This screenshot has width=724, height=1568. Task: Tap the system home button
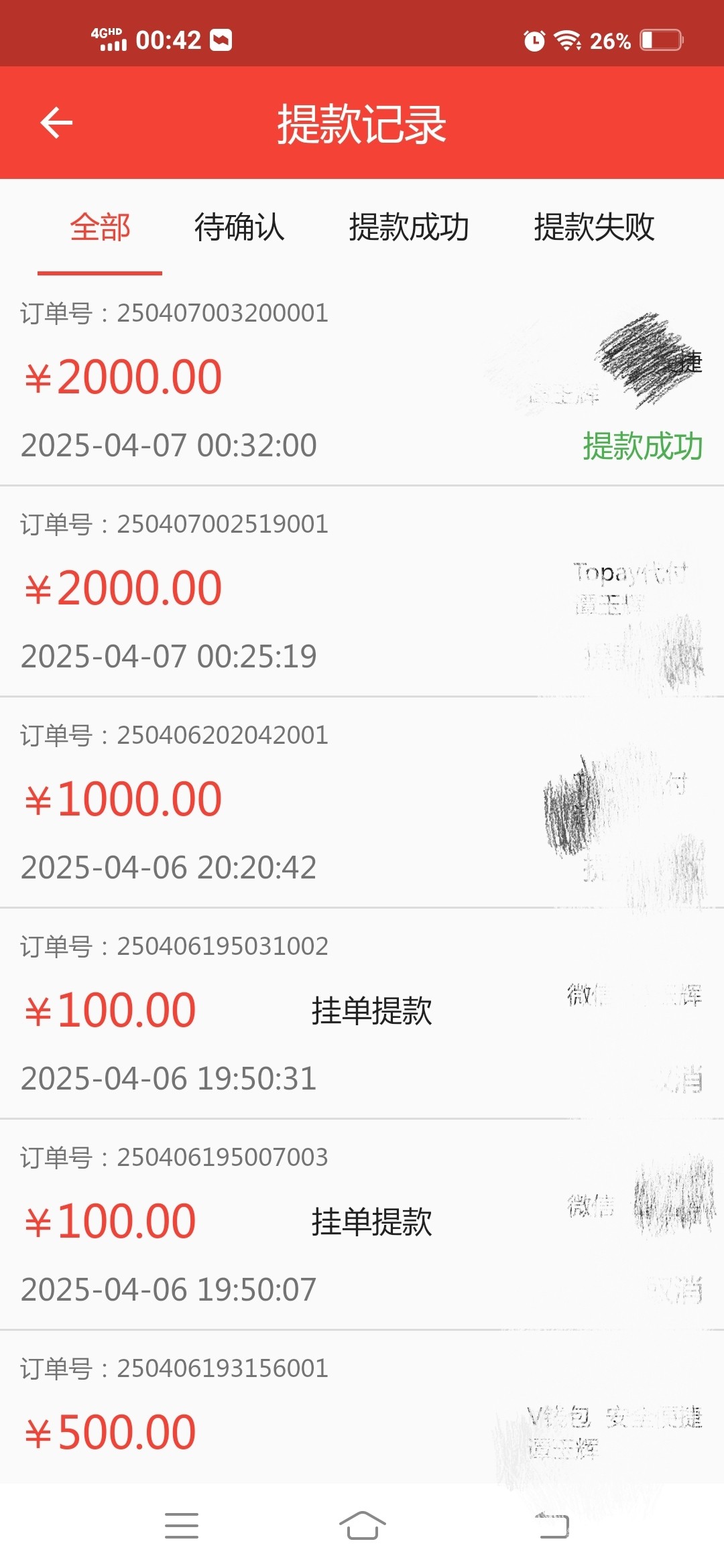362,1526
